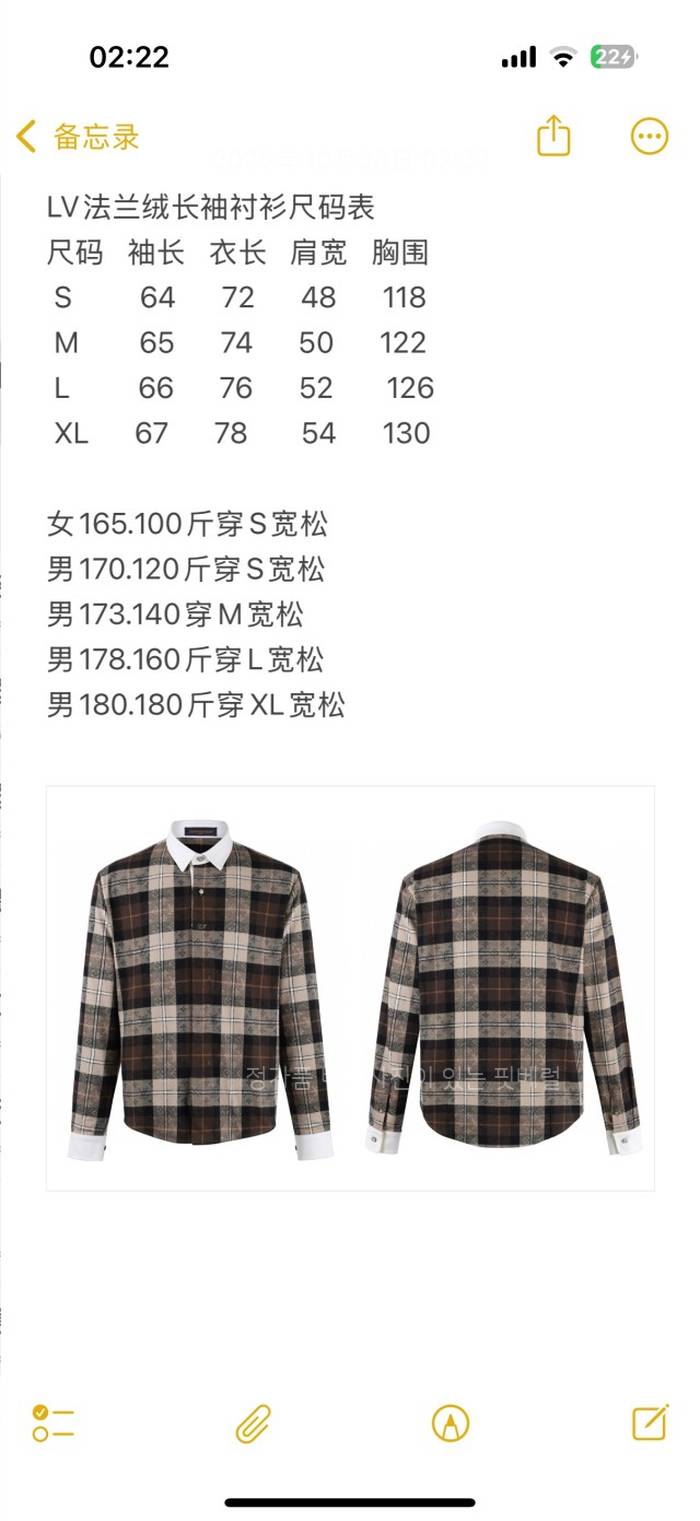Compose a new note
Image resolution: width=700 pixels, height=1521 pixels.
pyautogui.click(x=650, y=1421)
